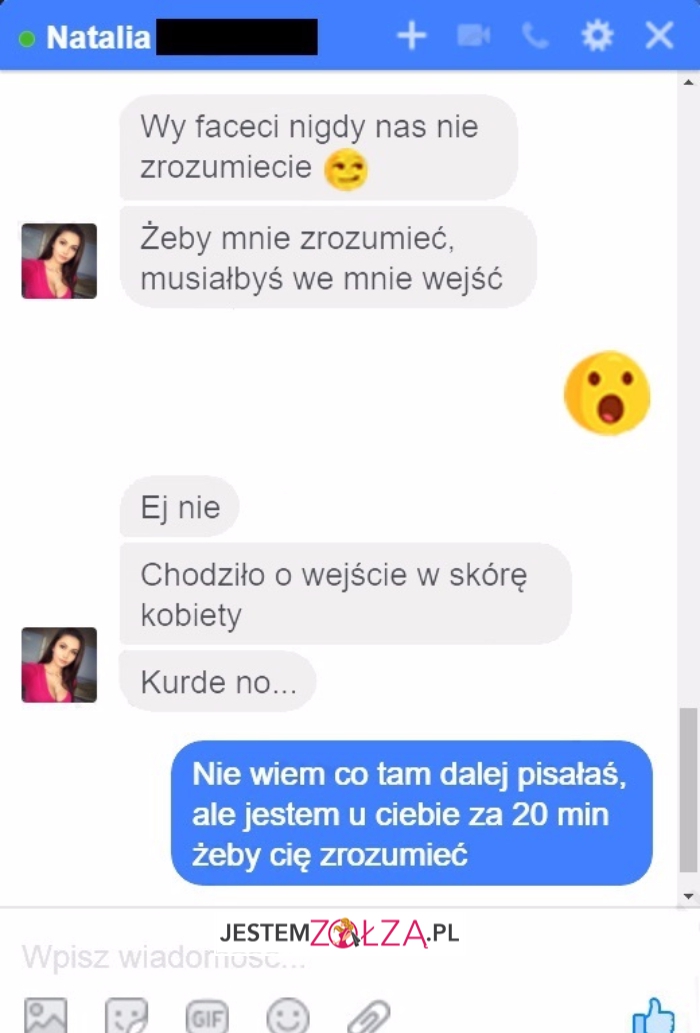700x1033 pixels.
Task: Open the emoji picker
Action: click(287, 1016)
